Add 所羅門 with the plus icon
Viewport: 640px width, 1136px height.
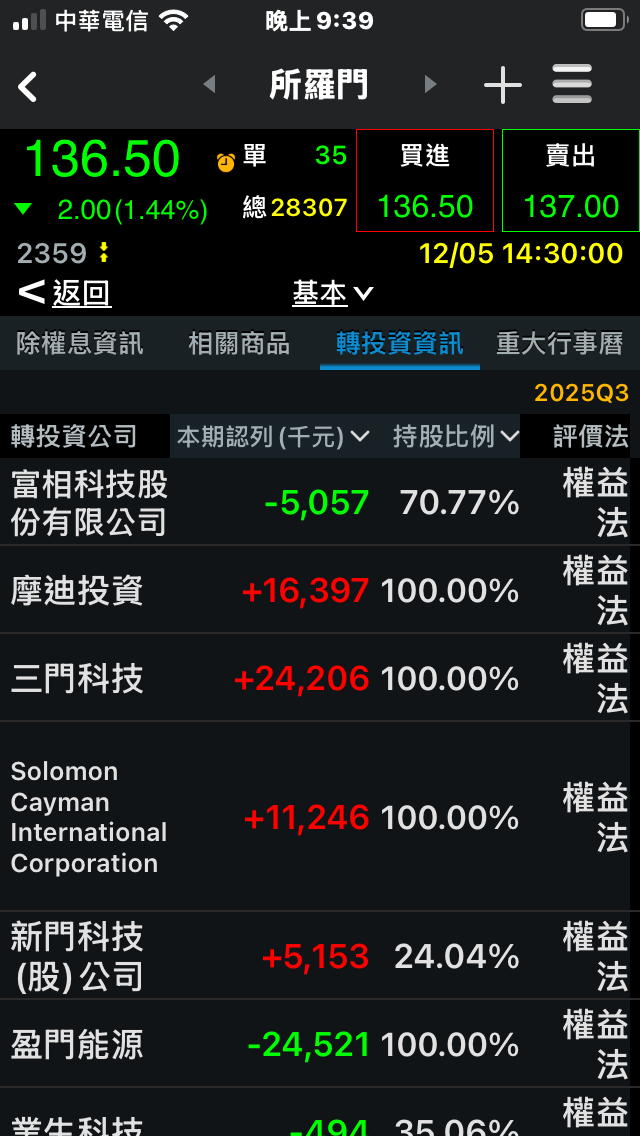coord(502,86)
